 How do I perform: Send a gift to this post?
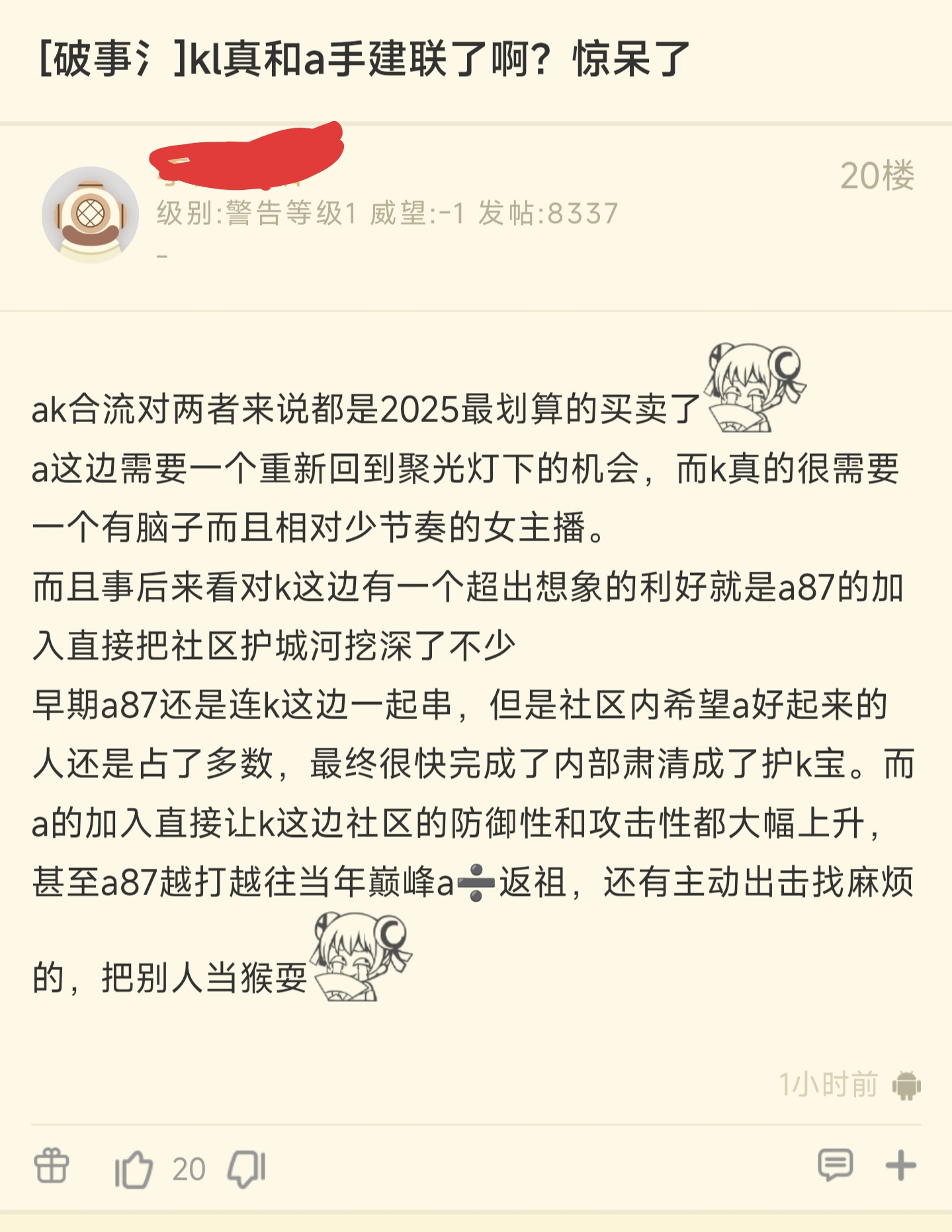pyautogui.click(x=51, y=1166)
